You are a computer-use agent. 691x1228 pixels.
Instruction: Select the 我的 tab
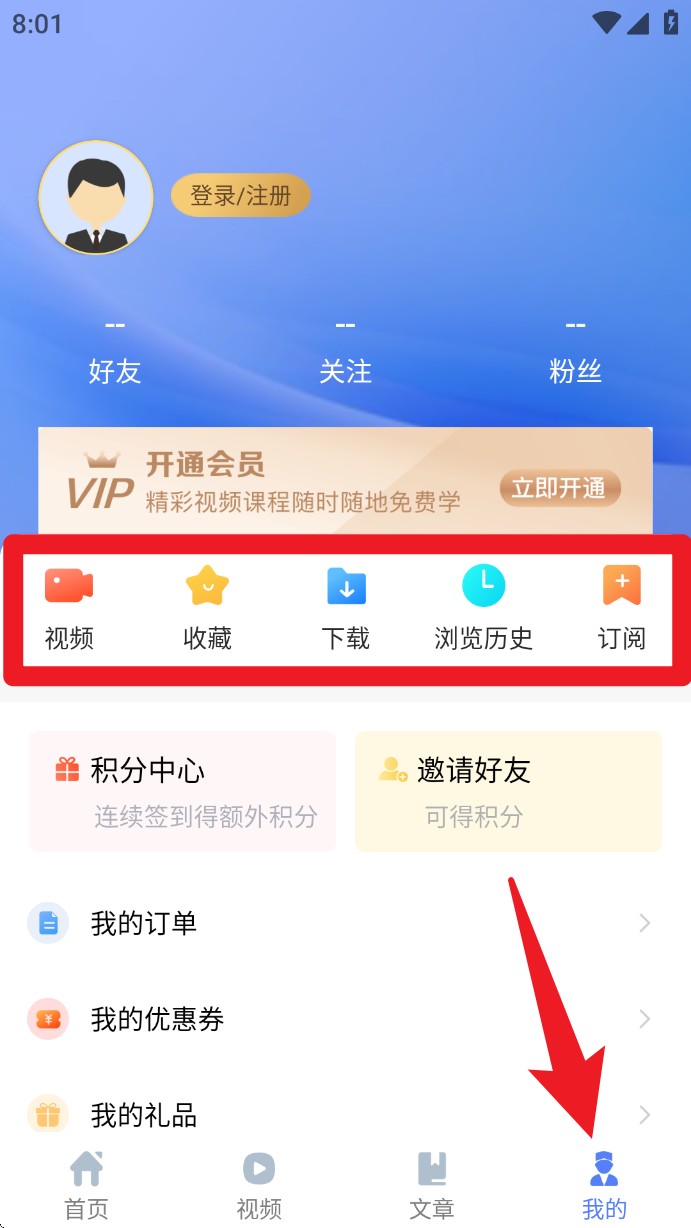[604, 1185]
